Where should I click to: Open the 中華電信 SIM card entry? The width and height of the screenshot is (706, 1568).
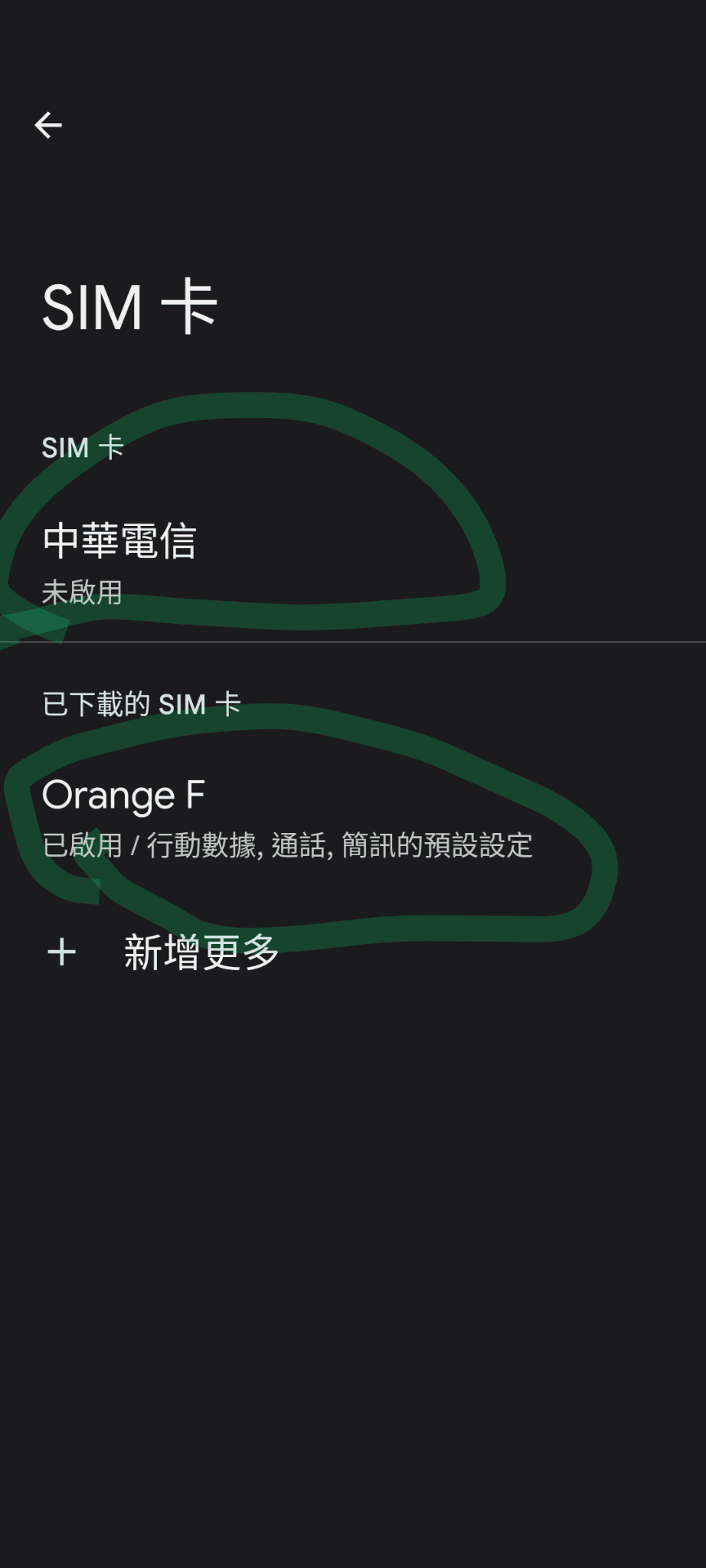click(120, 543)
